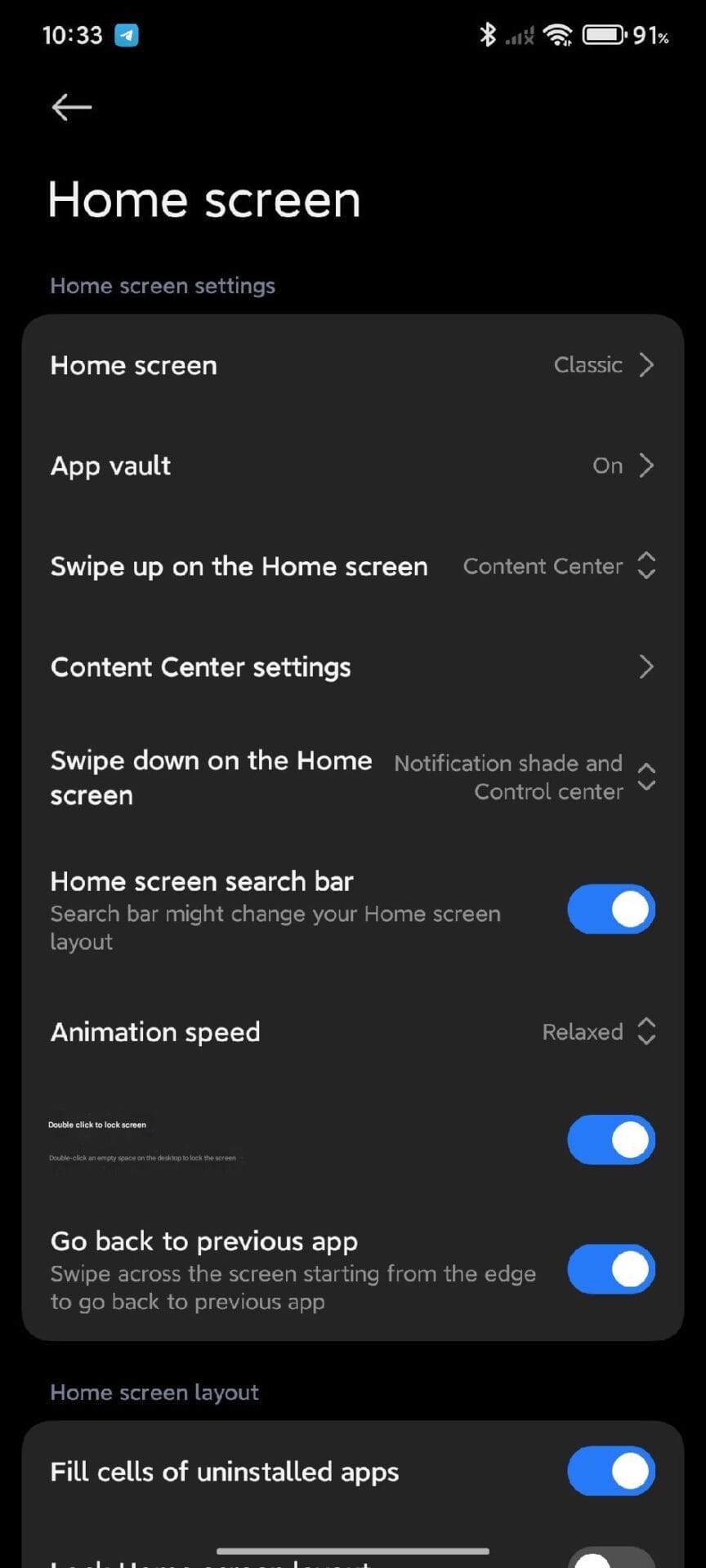Disable the Home screen search bar
Image resolution: width=706 pixels, height=1568 pixels.
pyautogui.click(x=610, y=909)
